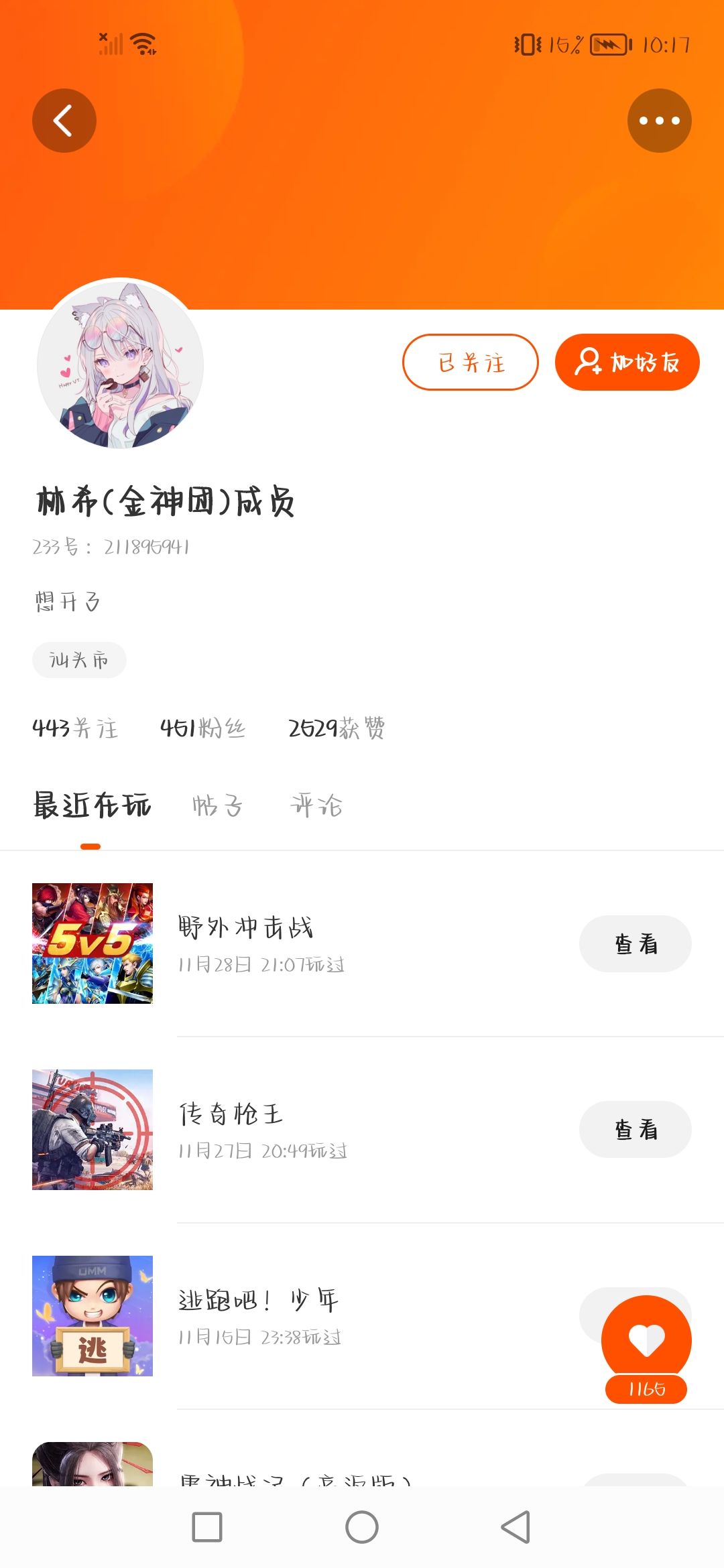Open the three-dot overflow menu
Screen dimensions: 724x1568
coord(659,121)
